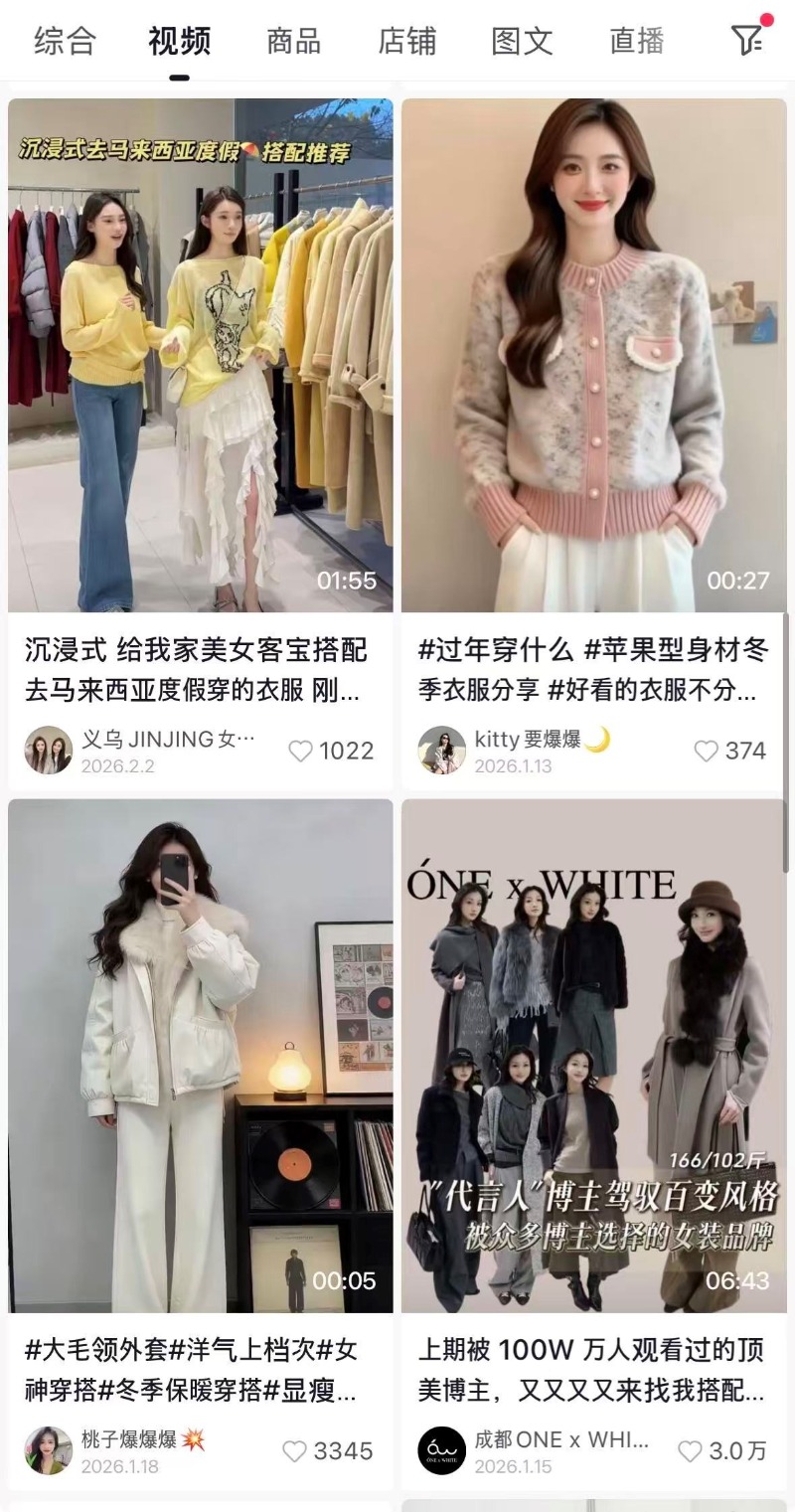Open the #过年穿什么 cardigan video
Viewport: 795px width, 1512px height.
tap(593, 355)
